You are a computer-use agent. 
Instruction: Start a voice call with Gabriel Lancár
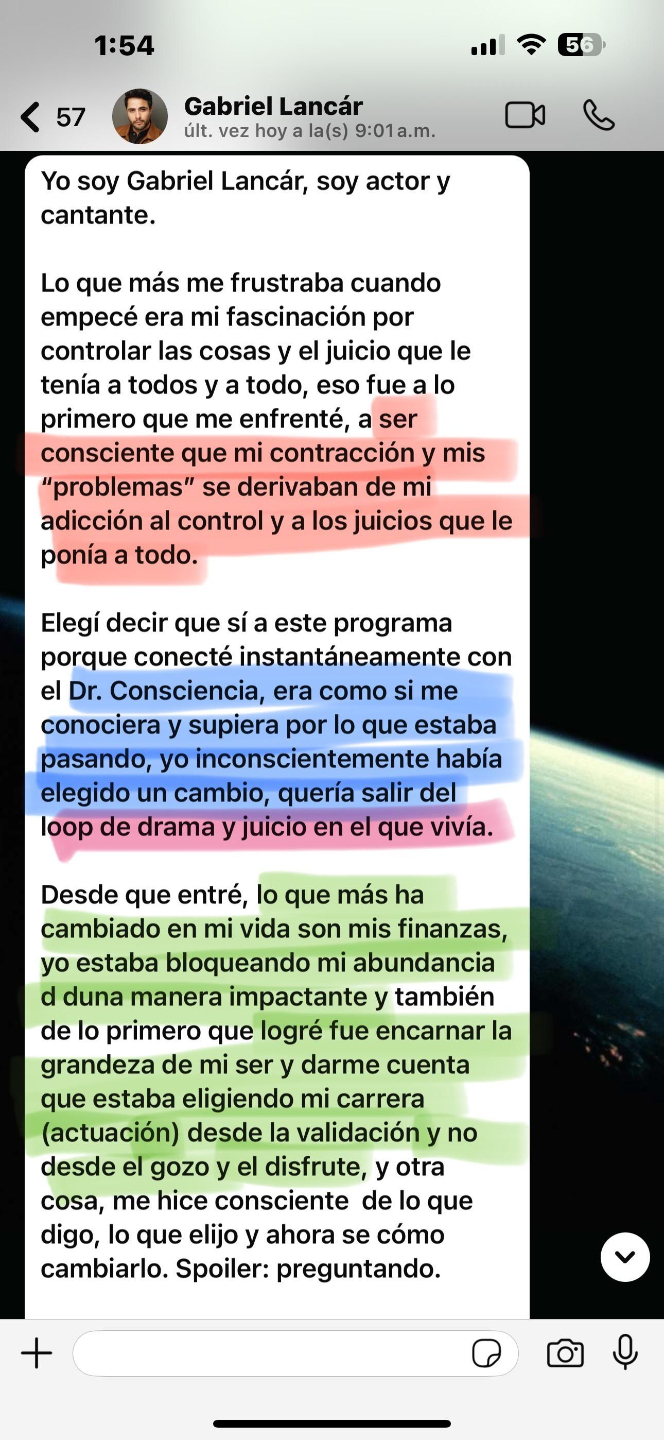coord(598,116)
